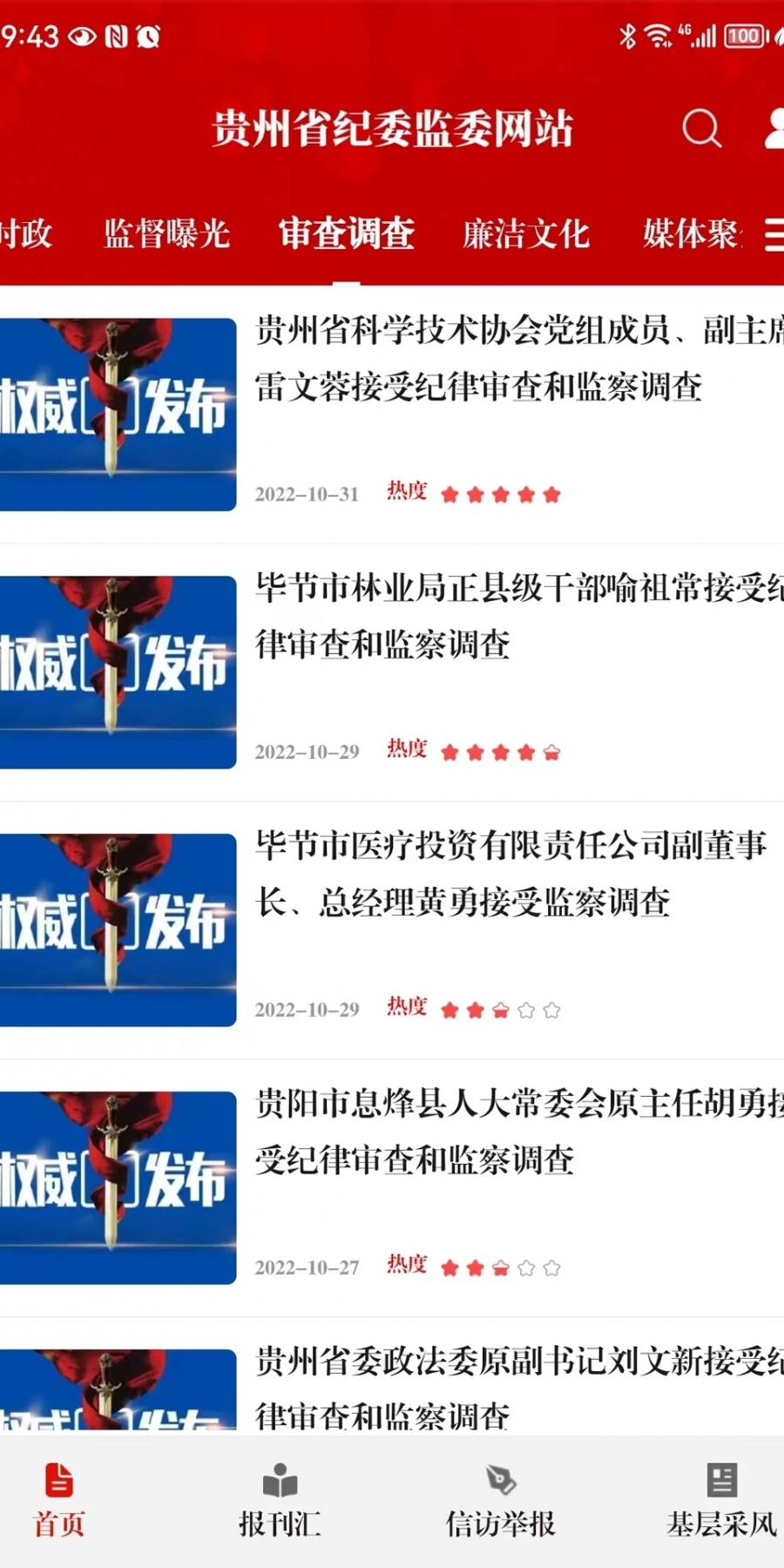Viewport: 784px width, 1568px height.
Task: Open the 报刊汇 bottom tab
Action: click(x=280, y=1501)
